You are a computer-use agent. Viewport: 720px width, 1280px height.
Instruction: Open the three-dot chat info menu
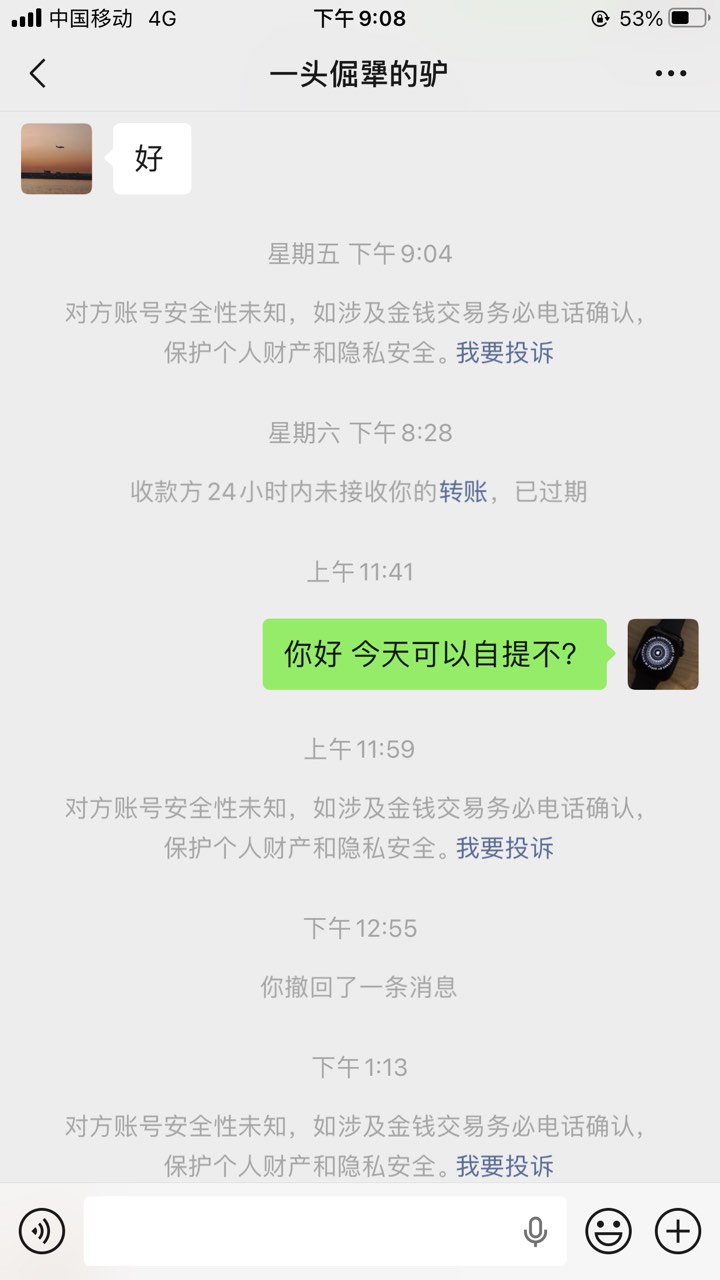point(670,73)
